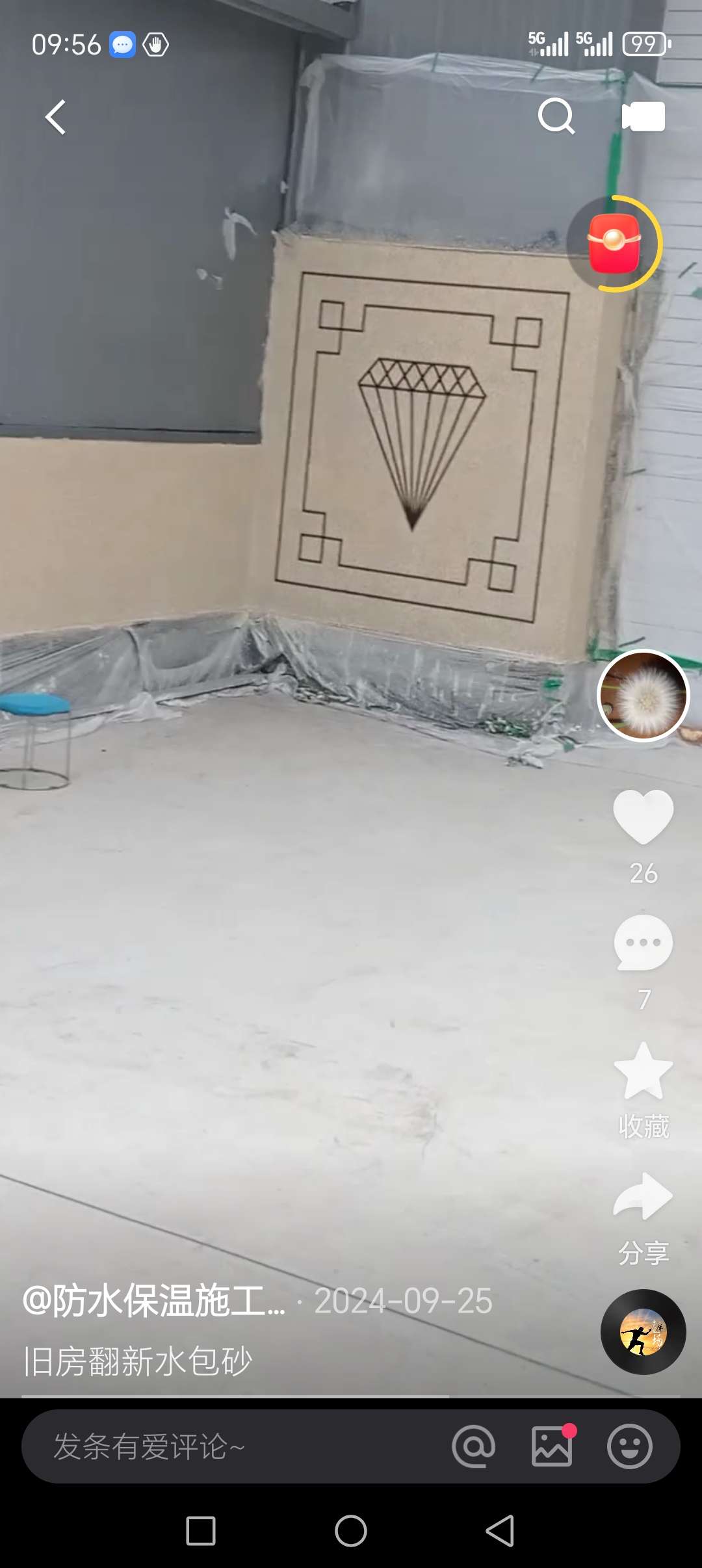Attach an image to the comment
The height and width of the screenshot is (1568, 702).
pyautogui.click(x=552, y=1446)
